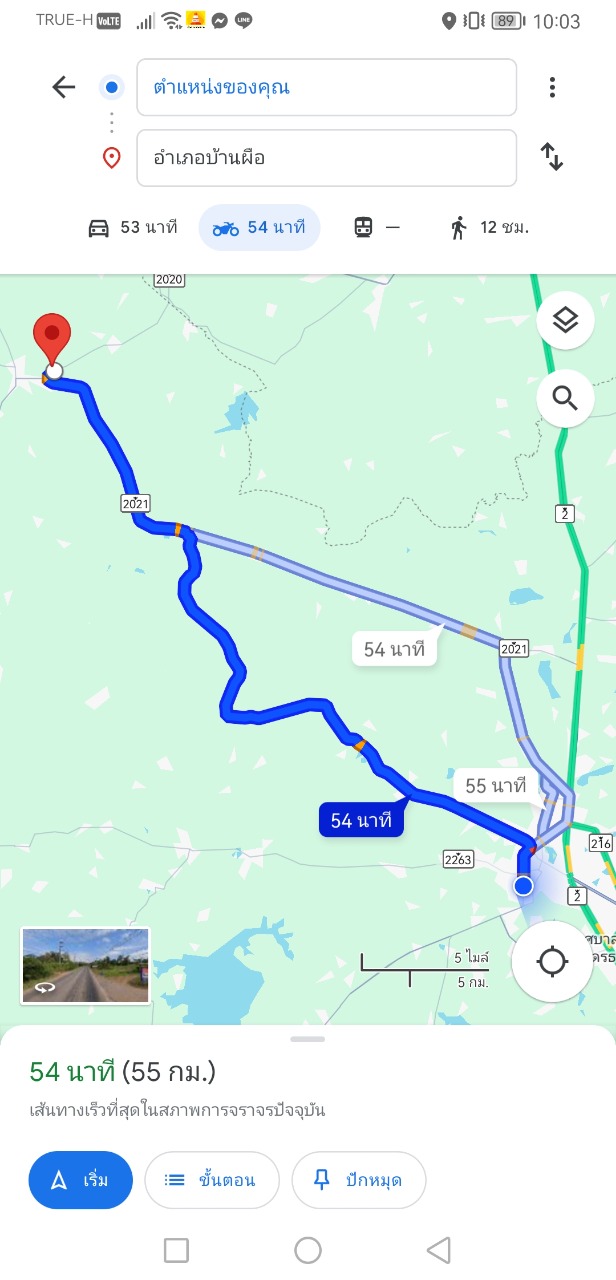616x1280 pixels.
Task: View route steps with ขั้นตอน button
Action: pos(210,1180)
